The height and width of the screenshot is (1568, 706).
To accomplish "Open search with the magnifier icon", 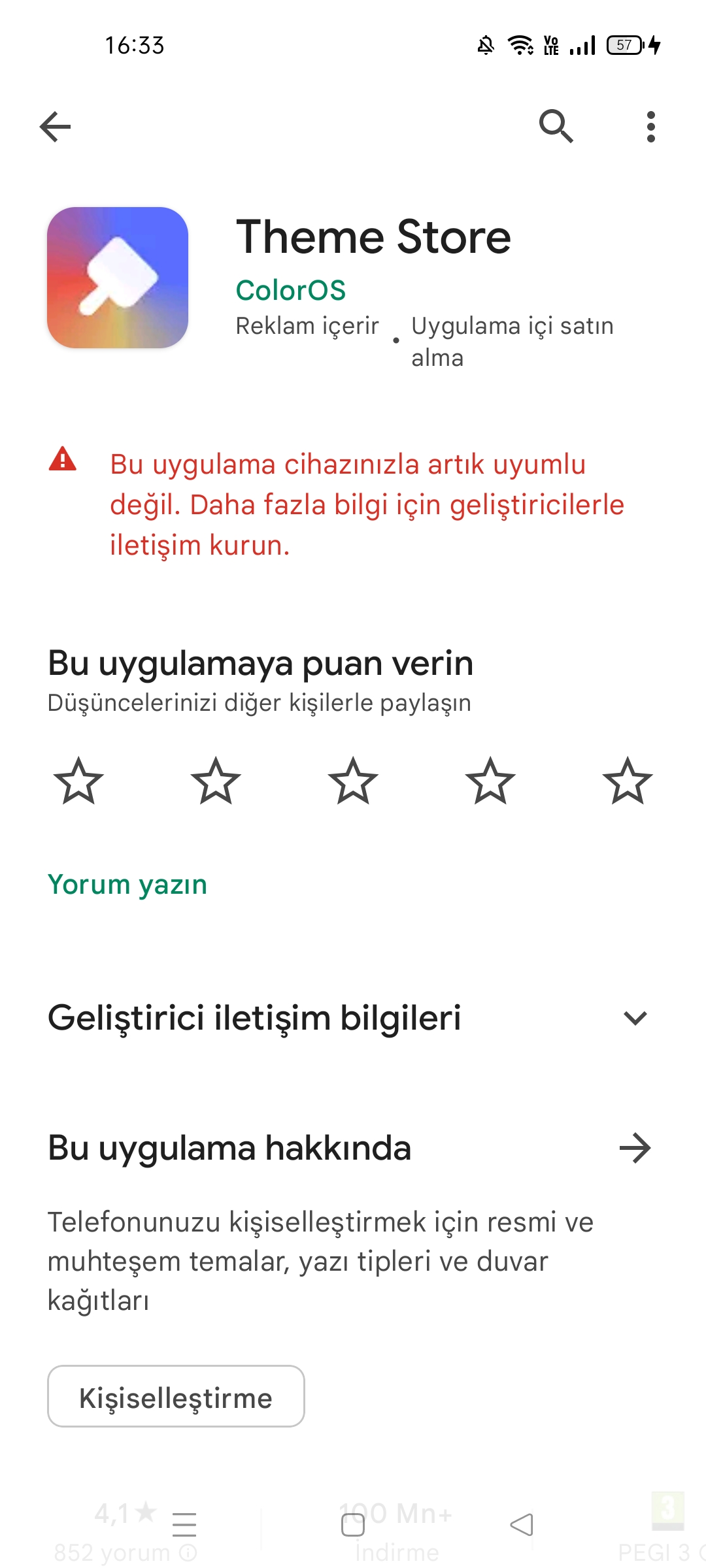I will (x=556, y=126).
